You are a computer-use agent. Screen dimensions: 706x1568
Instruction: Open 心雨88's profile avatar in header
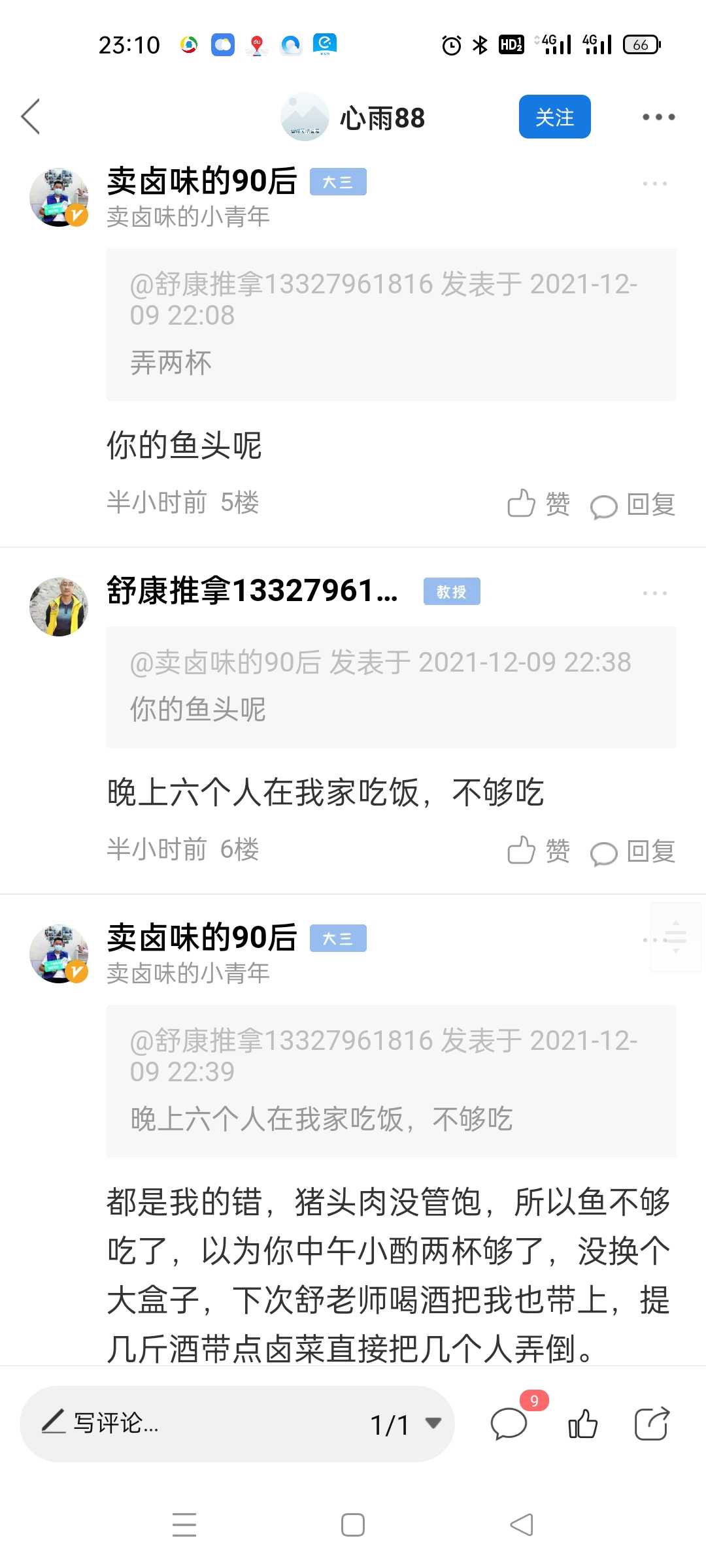305,117
